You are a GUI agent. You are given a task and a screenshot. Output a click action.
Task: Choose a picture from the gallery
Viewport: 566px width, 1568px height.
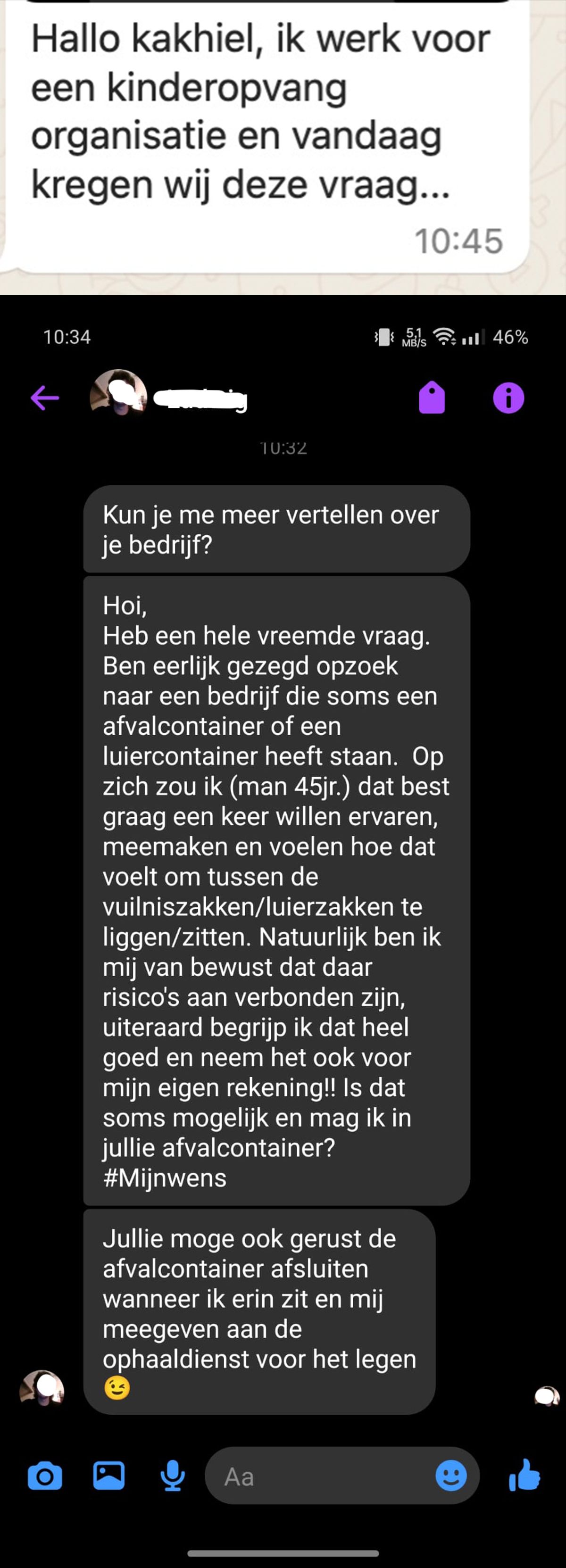[x=109, y=1476]
